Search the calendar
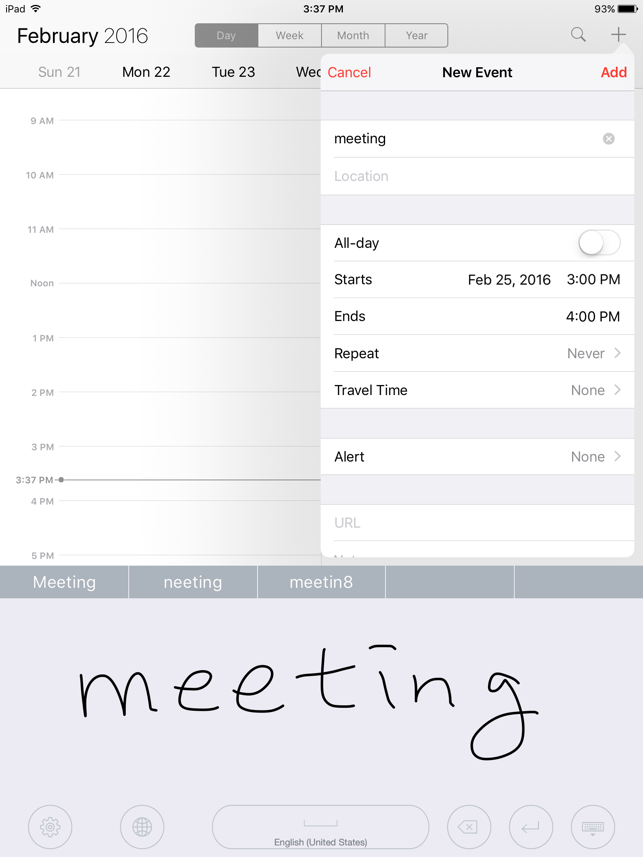643x857 pixels. 578,35
